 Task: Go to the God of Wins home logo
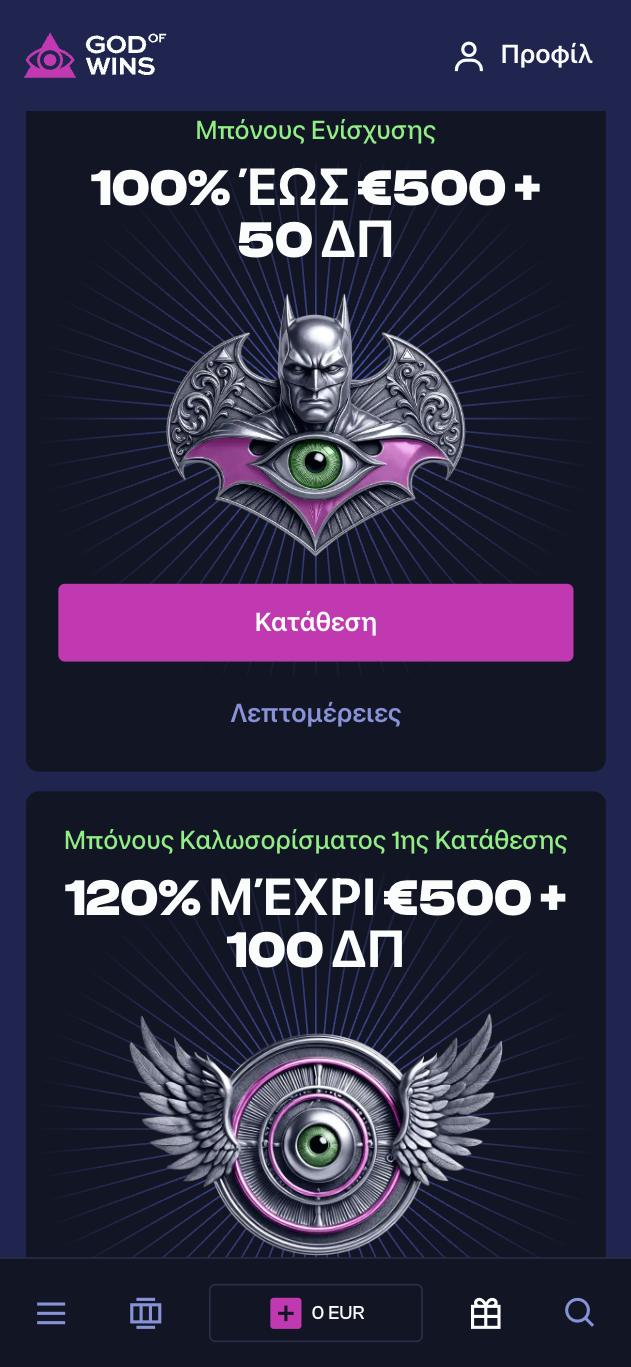pos(95,55)
